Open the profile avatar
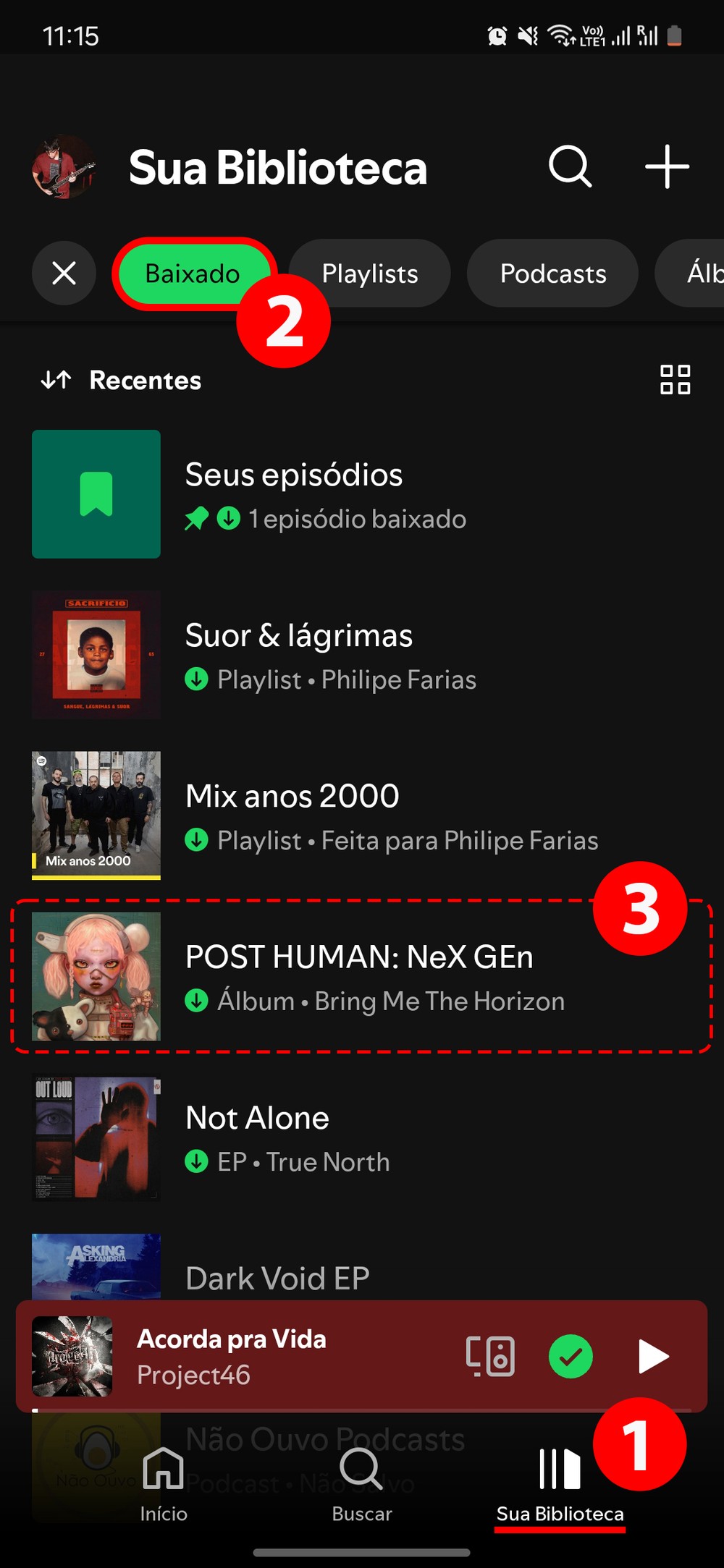 (x=64, y=166)
